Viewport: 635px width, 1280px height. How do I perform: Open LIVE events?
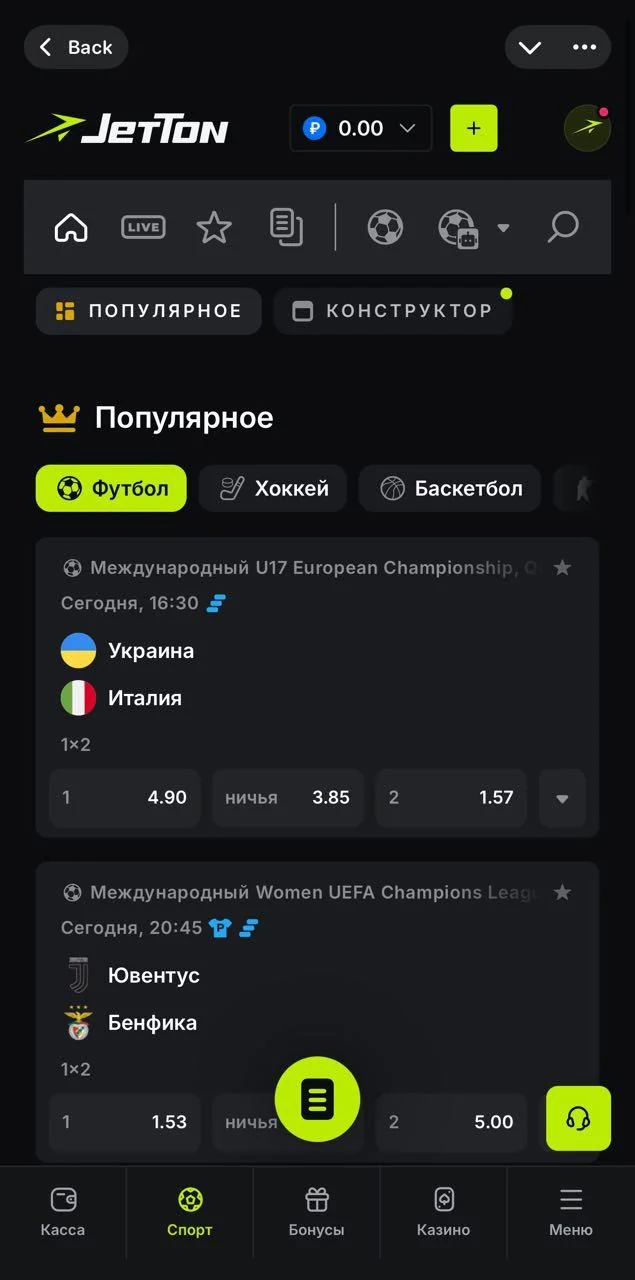tap(143, 228)
